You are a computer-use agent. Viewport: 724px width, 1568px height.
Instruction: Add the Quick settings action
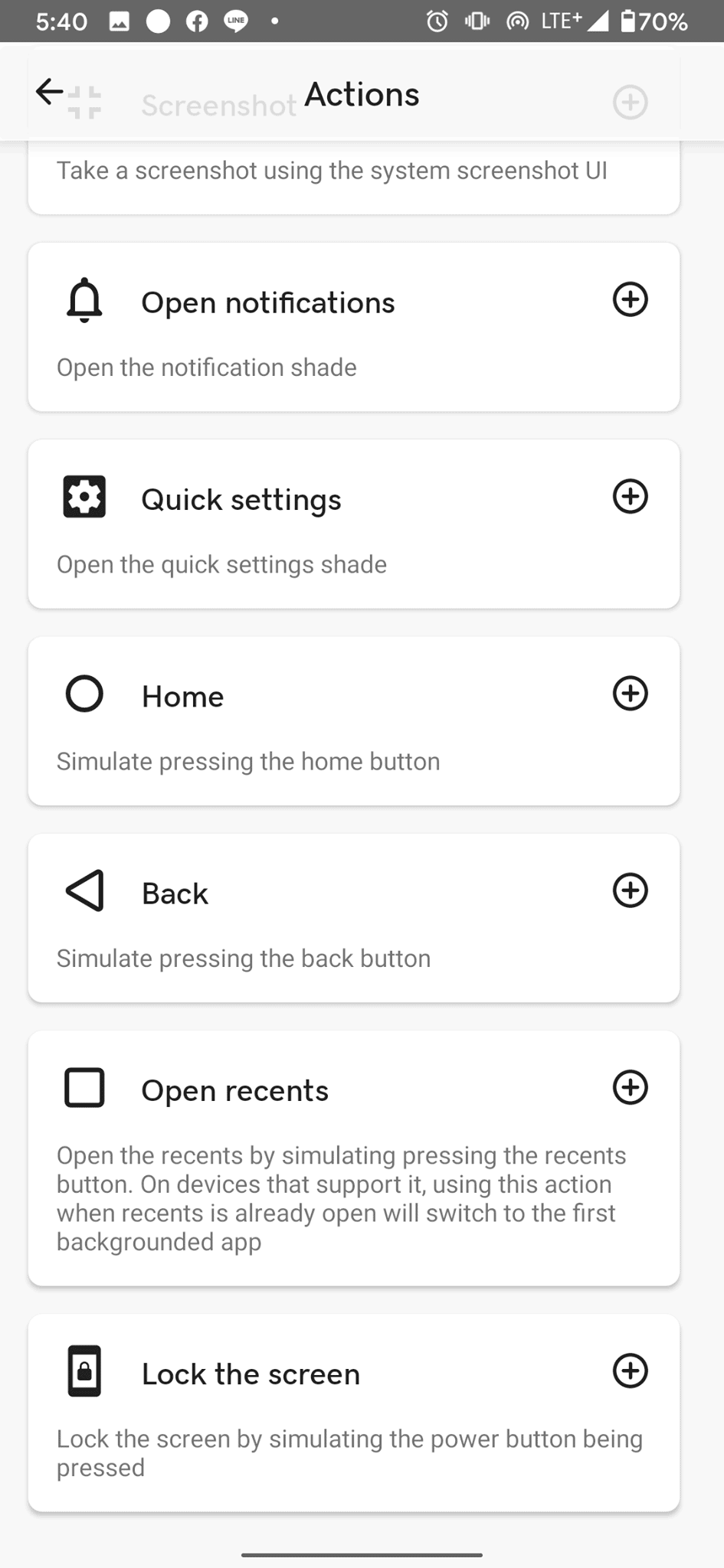[630, 496]
